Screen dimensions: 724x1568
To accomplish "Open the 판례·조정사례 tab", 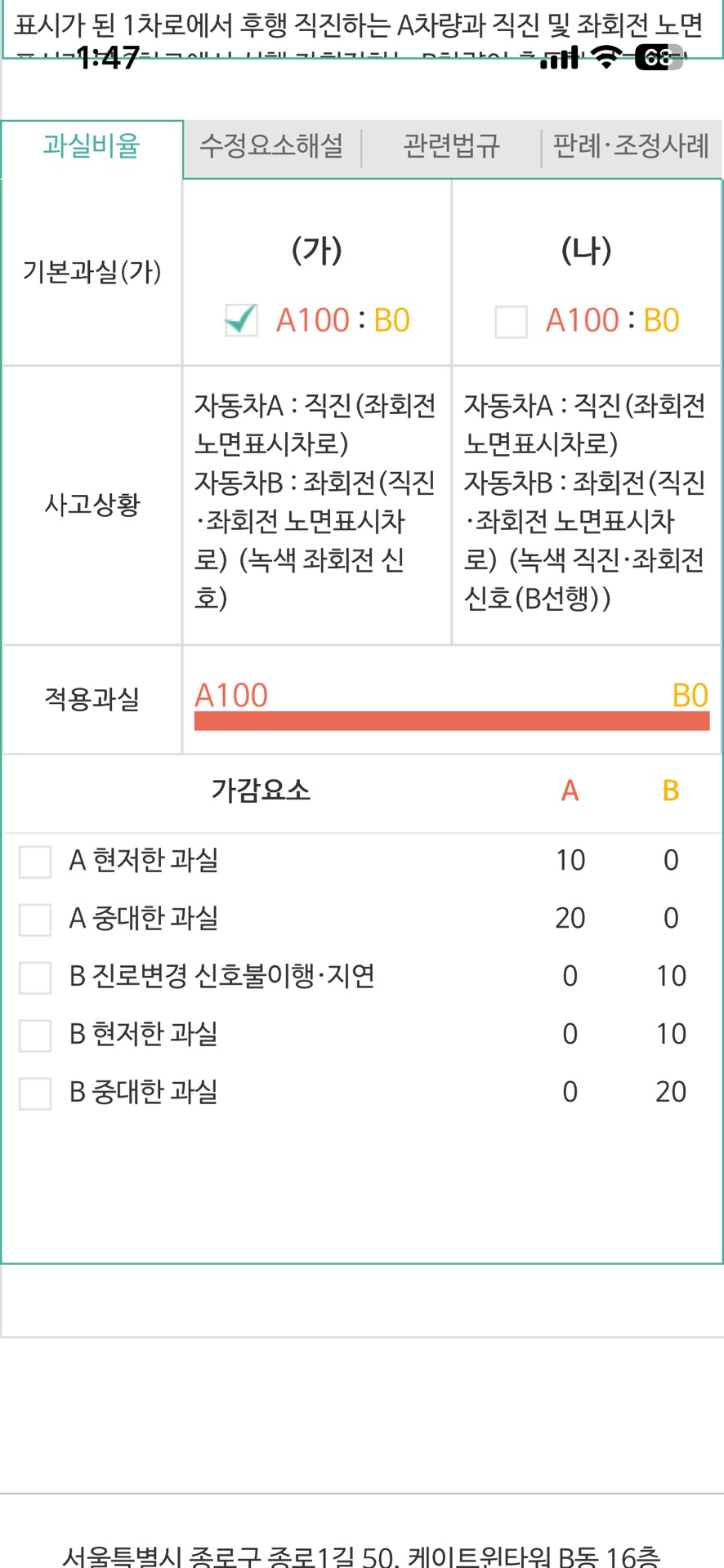I will 631,147.
